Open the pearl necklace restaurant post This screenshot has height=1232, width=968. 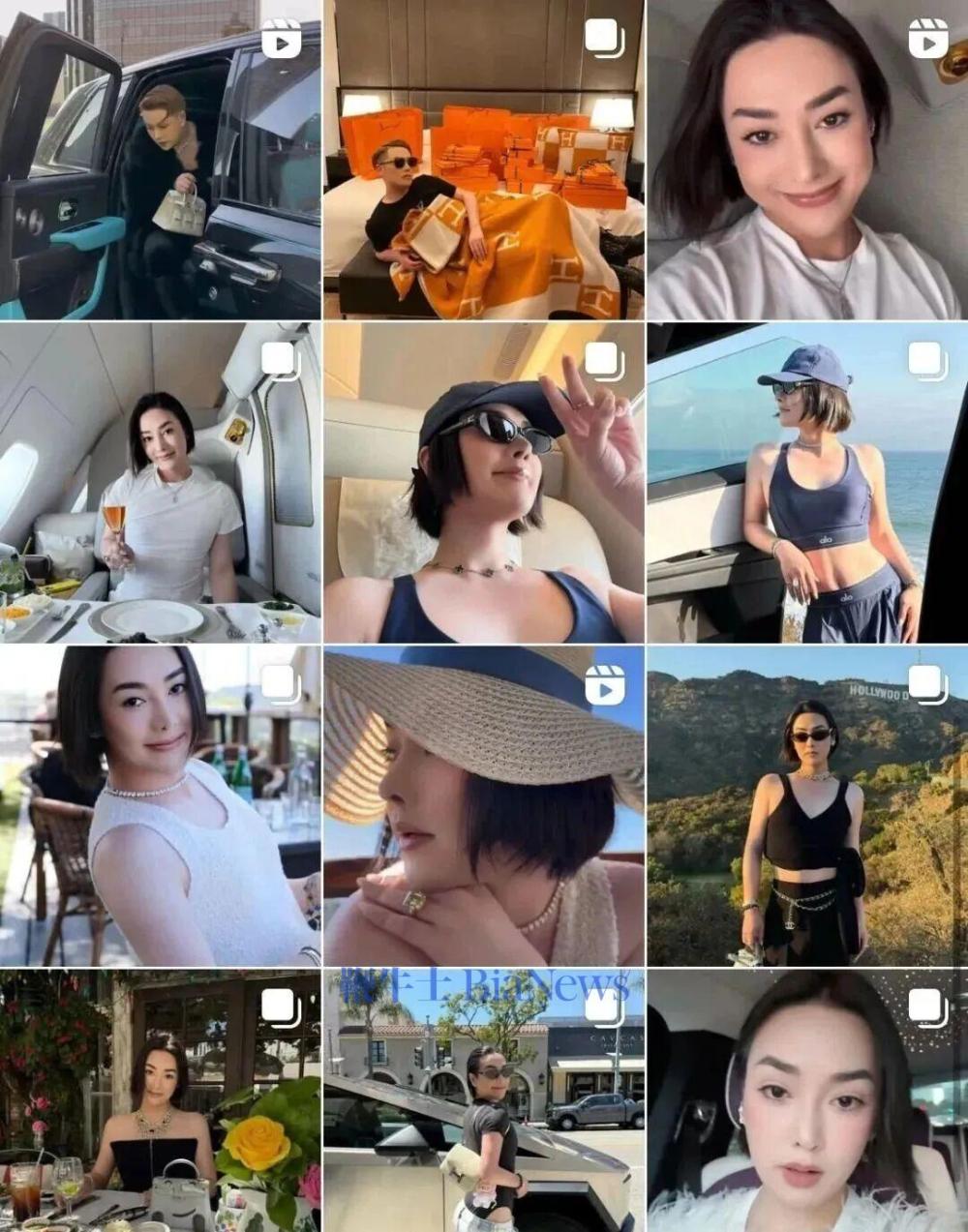pos(160,805)
